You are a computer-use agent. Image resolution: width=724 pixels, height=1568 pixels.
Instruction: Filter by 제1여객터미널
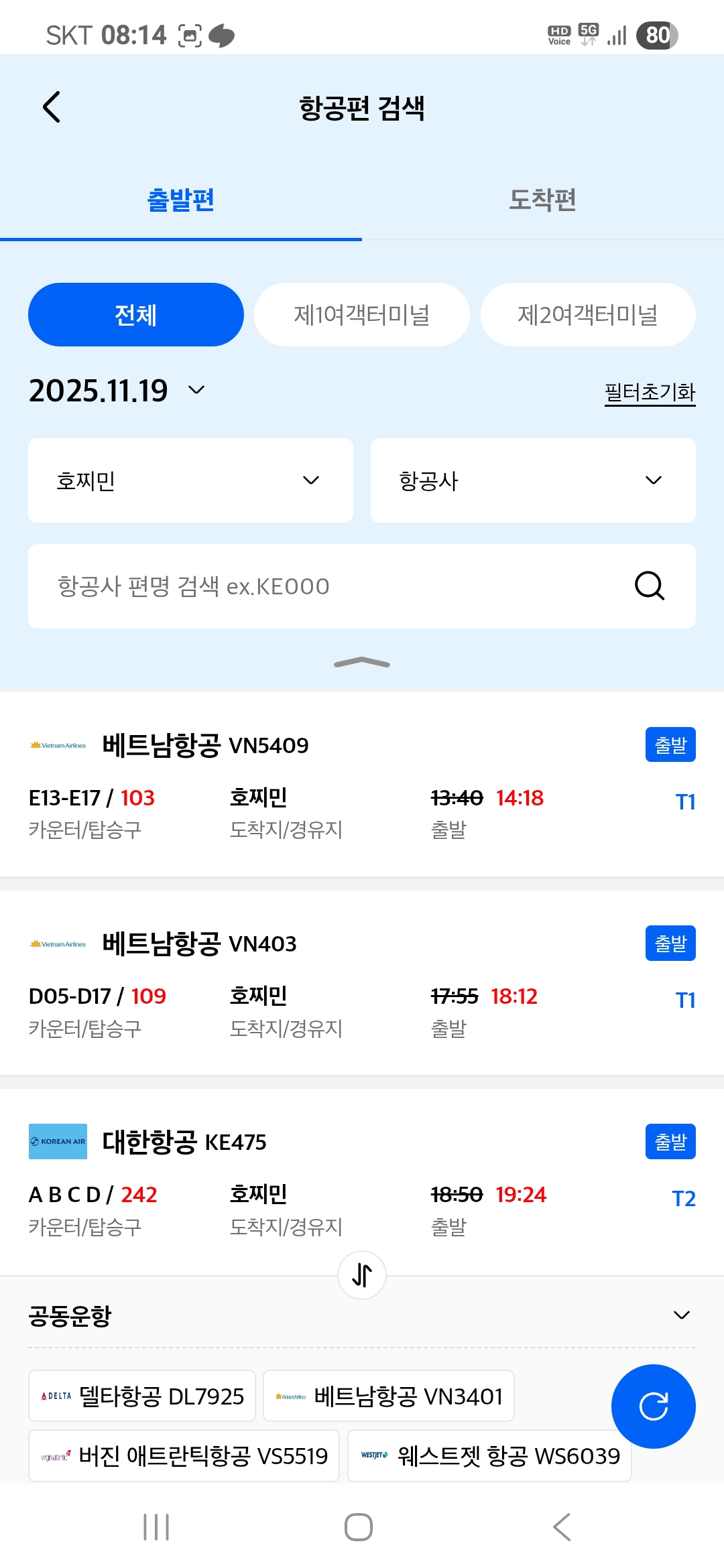[x=362, y=315]
